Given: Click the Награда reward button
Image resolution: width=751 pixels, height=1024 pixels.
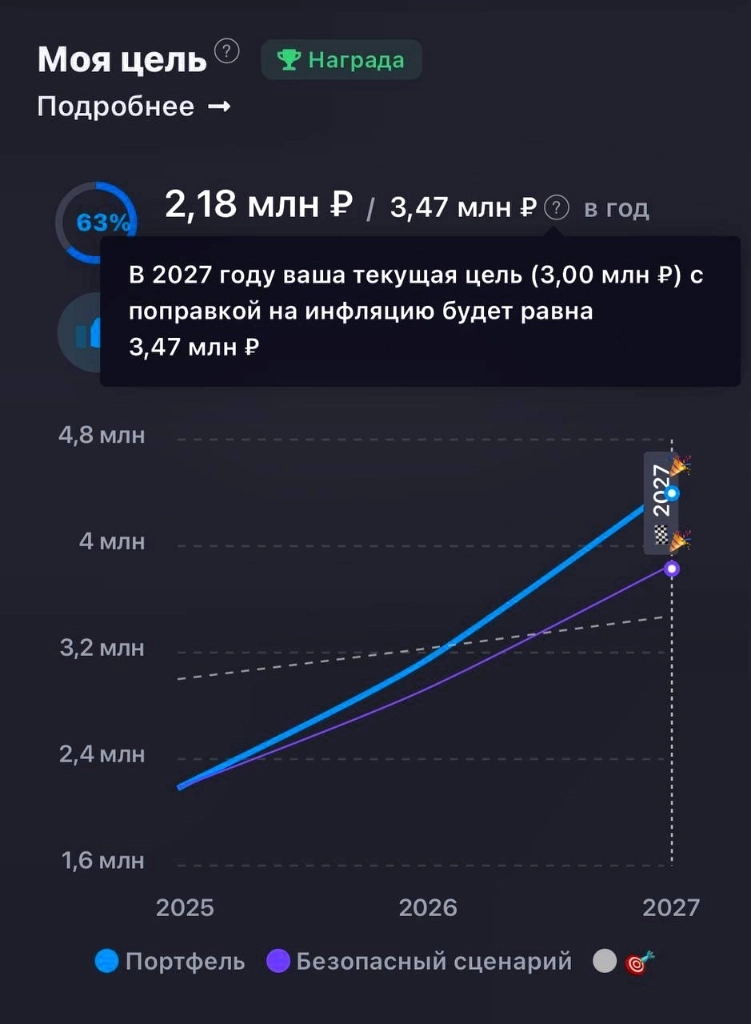Looking at the screenshot, I should pyautogui.click(x=341, y=60).
